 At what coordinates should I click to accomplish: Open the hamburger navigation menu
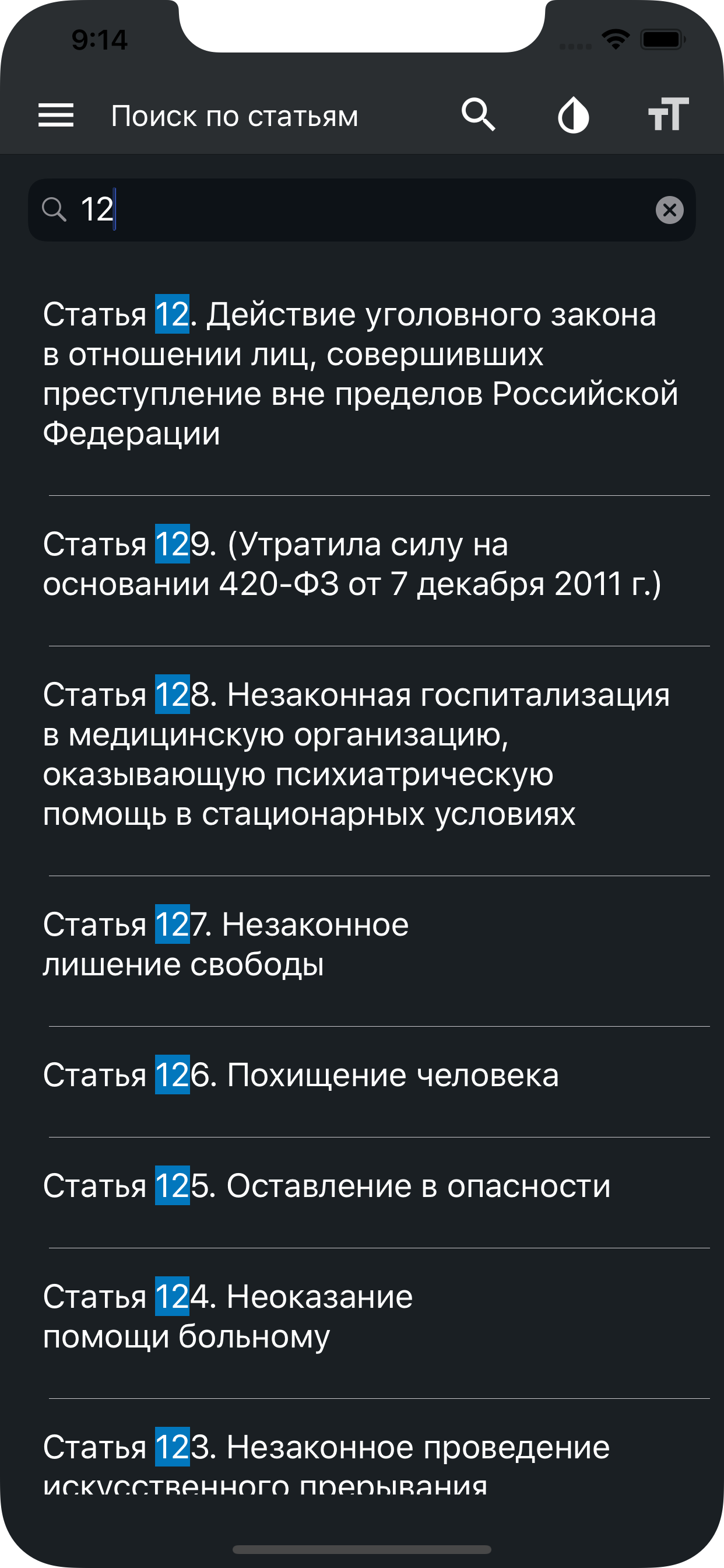point(57,114)
